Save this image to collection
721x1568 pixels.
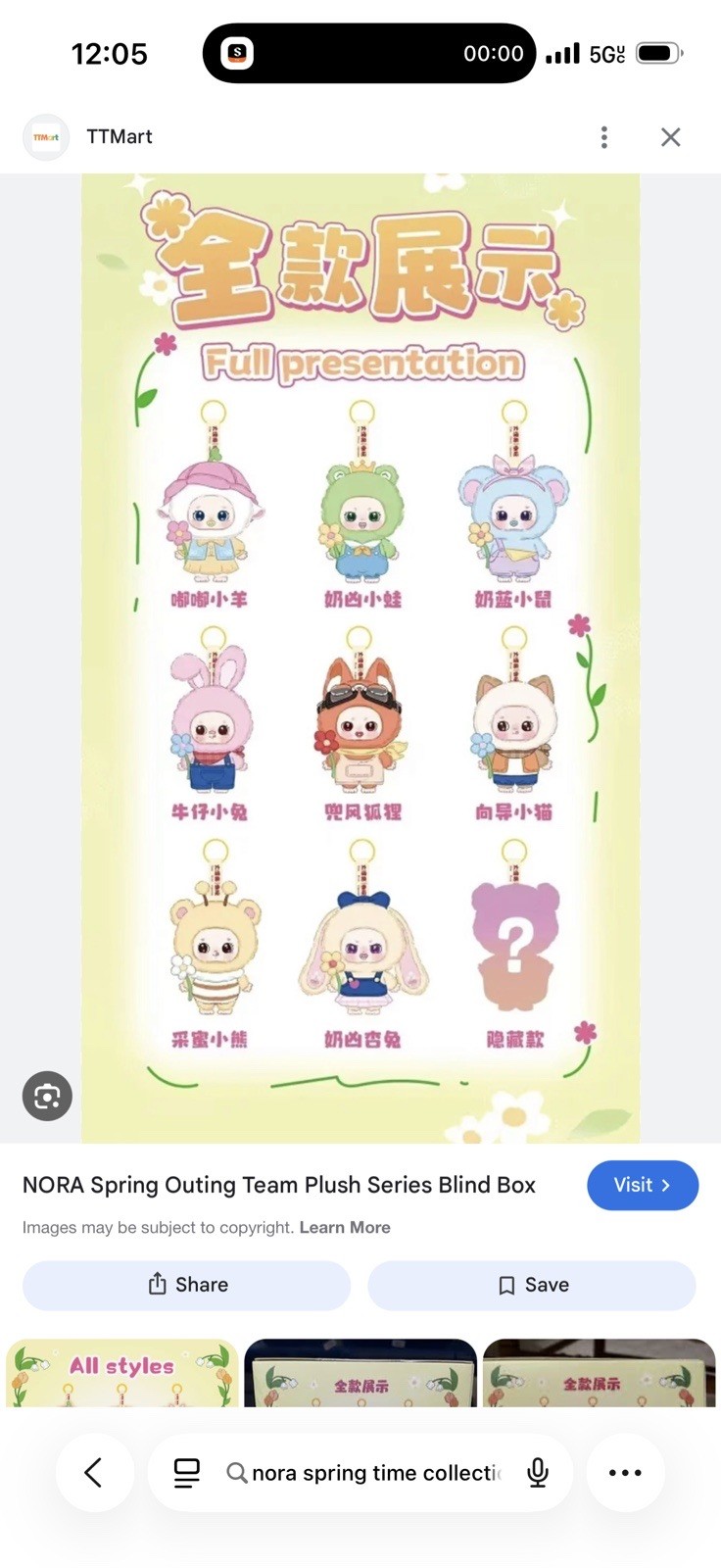coord(532,1285)
